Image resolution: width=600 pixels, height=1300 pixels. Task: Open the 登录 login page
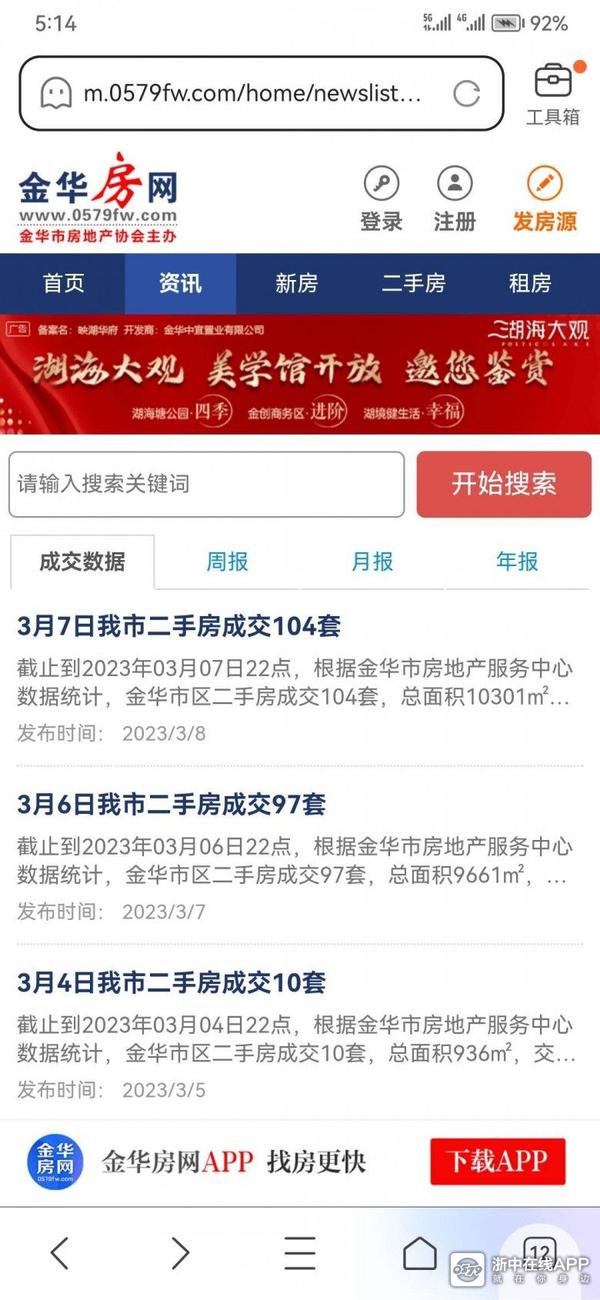[x=381, y=199]
